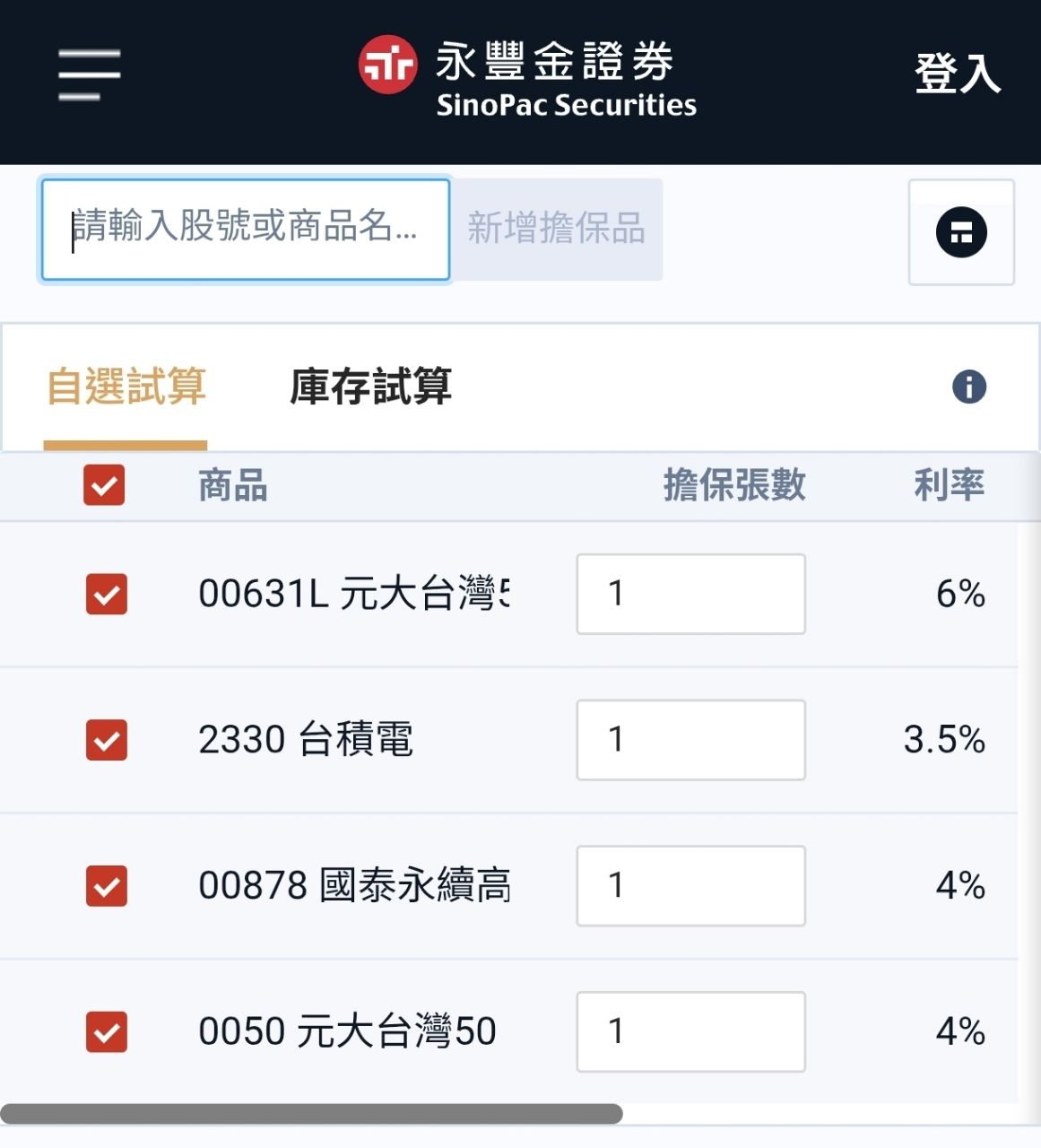Uncheck the 2330 台積電 checkbox

pyautogui.click(x=107, y=740)
